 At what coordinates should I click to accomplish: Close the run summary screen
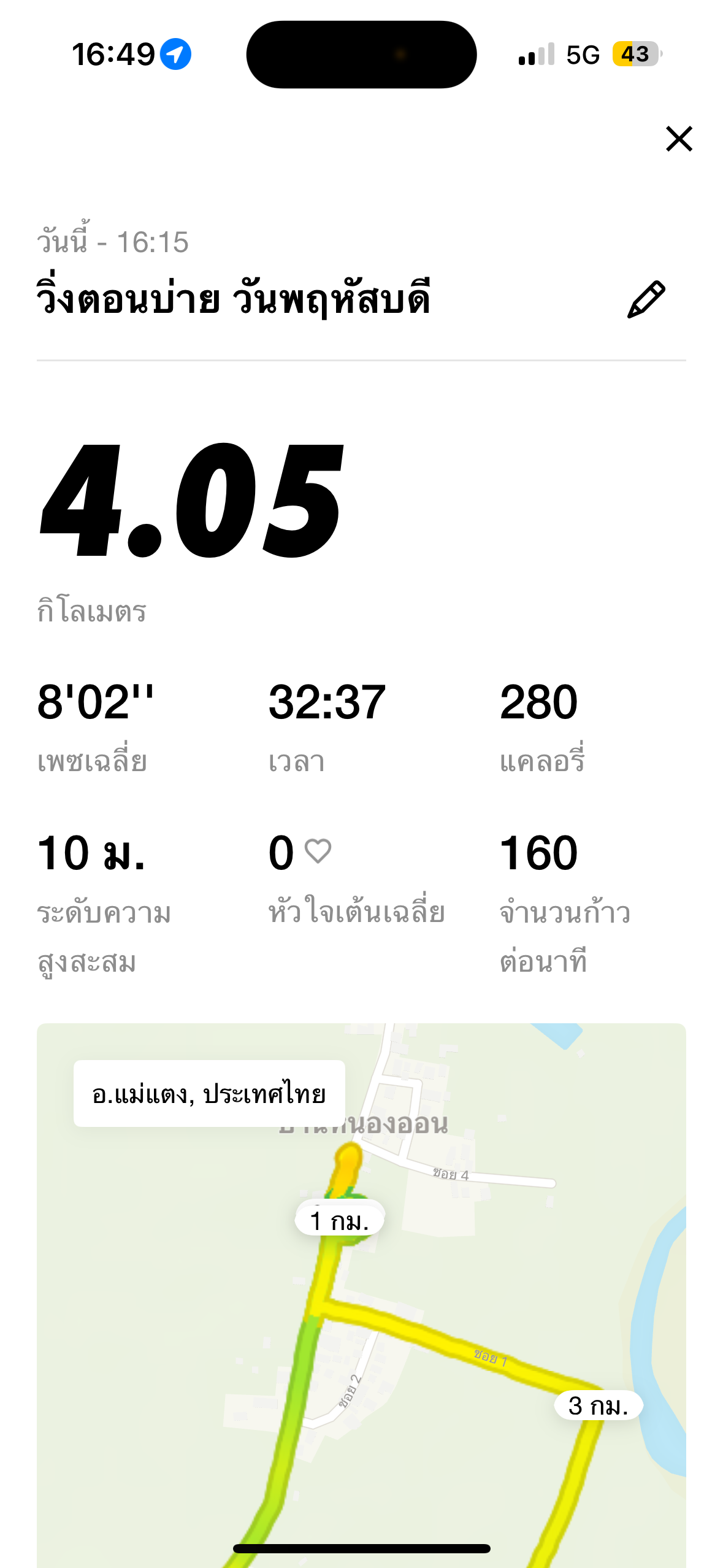[x=679, y=139]
